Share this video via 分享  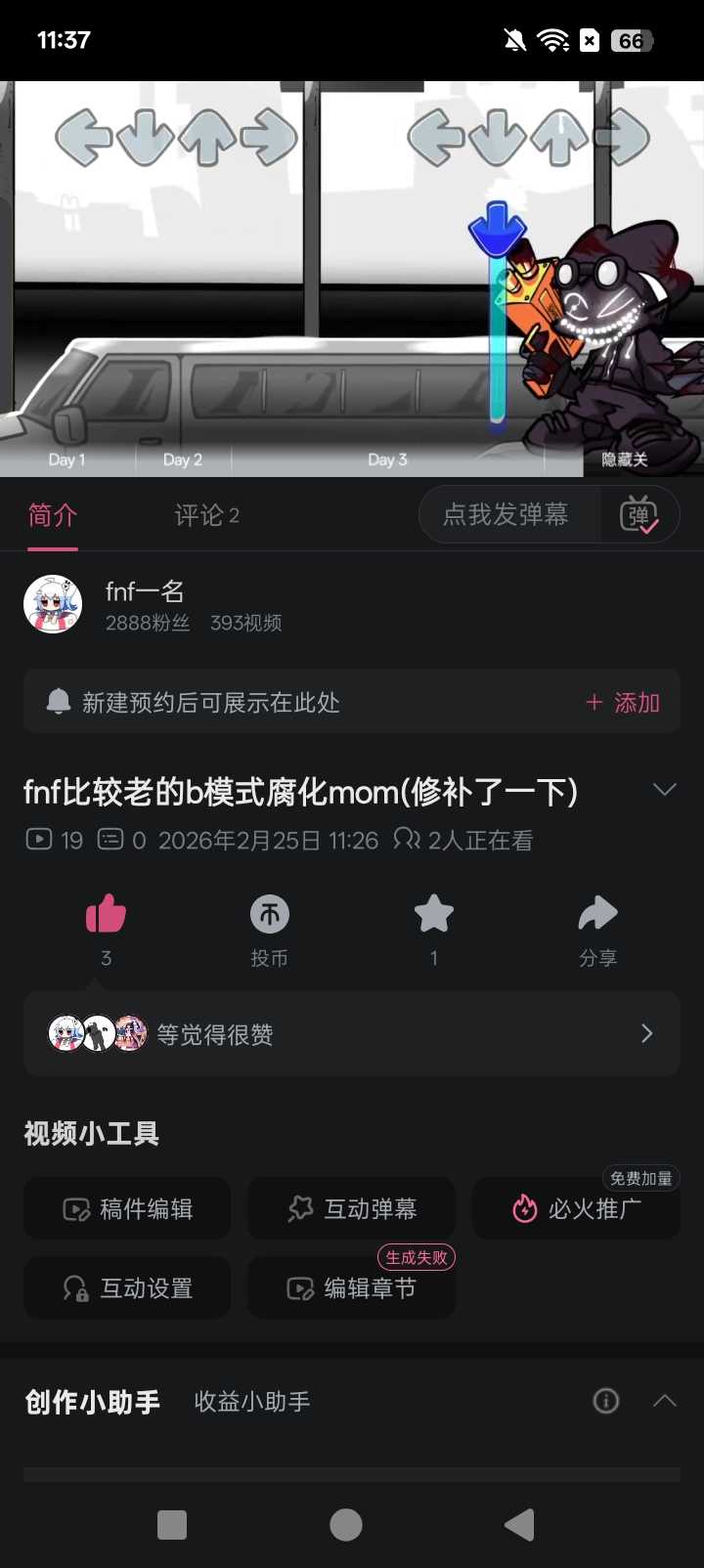pyautogui.click(x=597, y=915)
